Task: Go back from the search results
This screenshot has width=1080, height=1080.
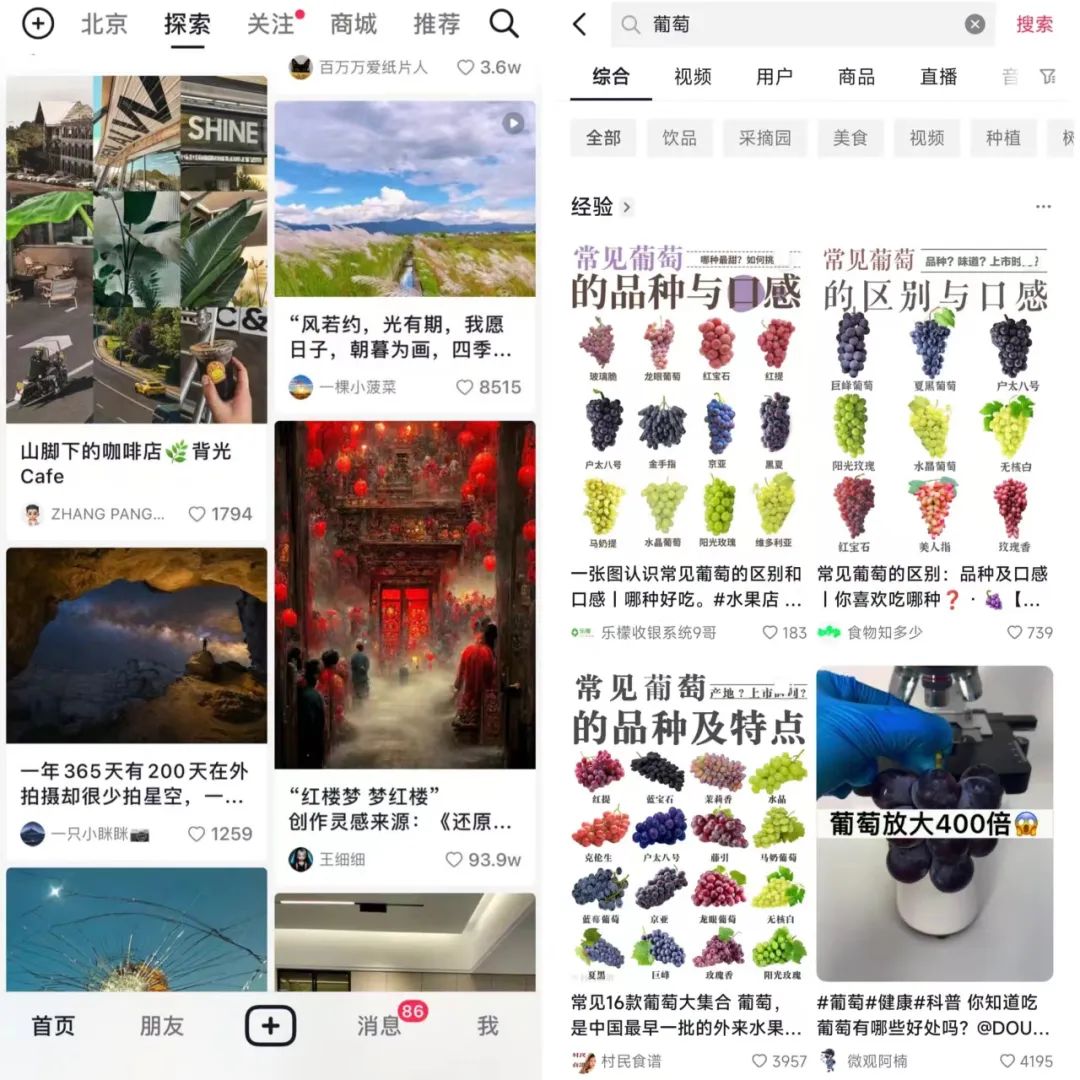Action: coord(580,25)
